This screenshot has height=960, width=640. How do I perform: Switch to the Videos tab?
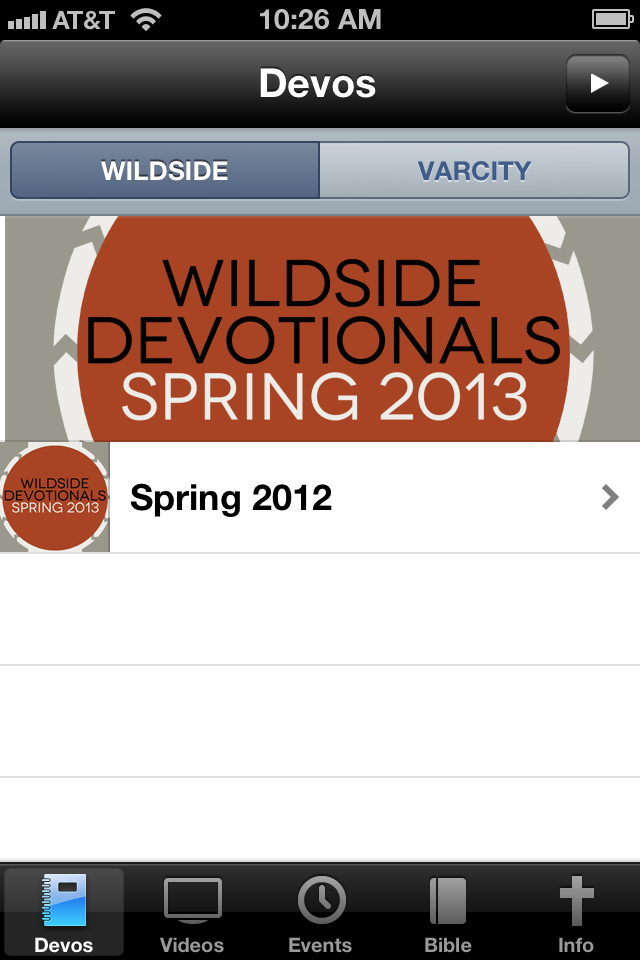click(192, 914)
